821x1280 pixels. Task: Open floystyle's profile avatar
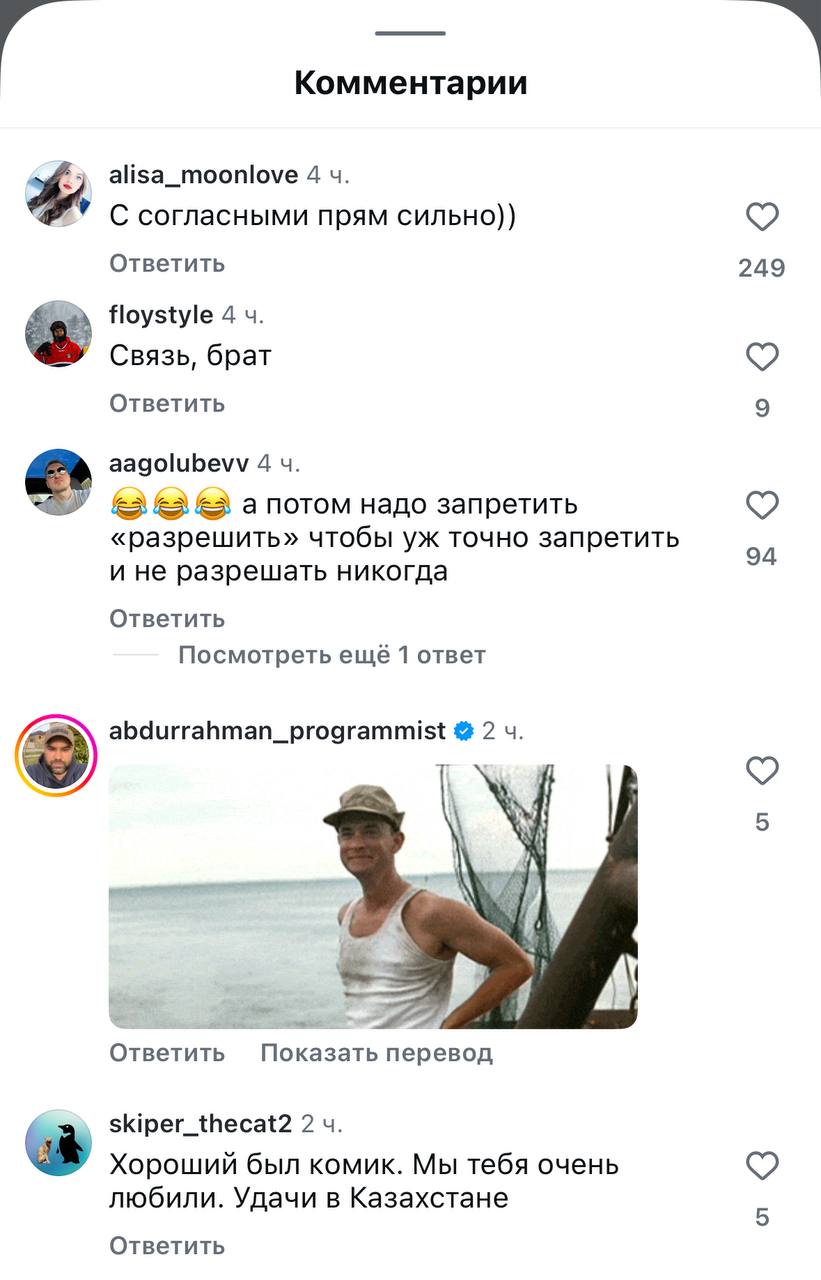(58, 333)
